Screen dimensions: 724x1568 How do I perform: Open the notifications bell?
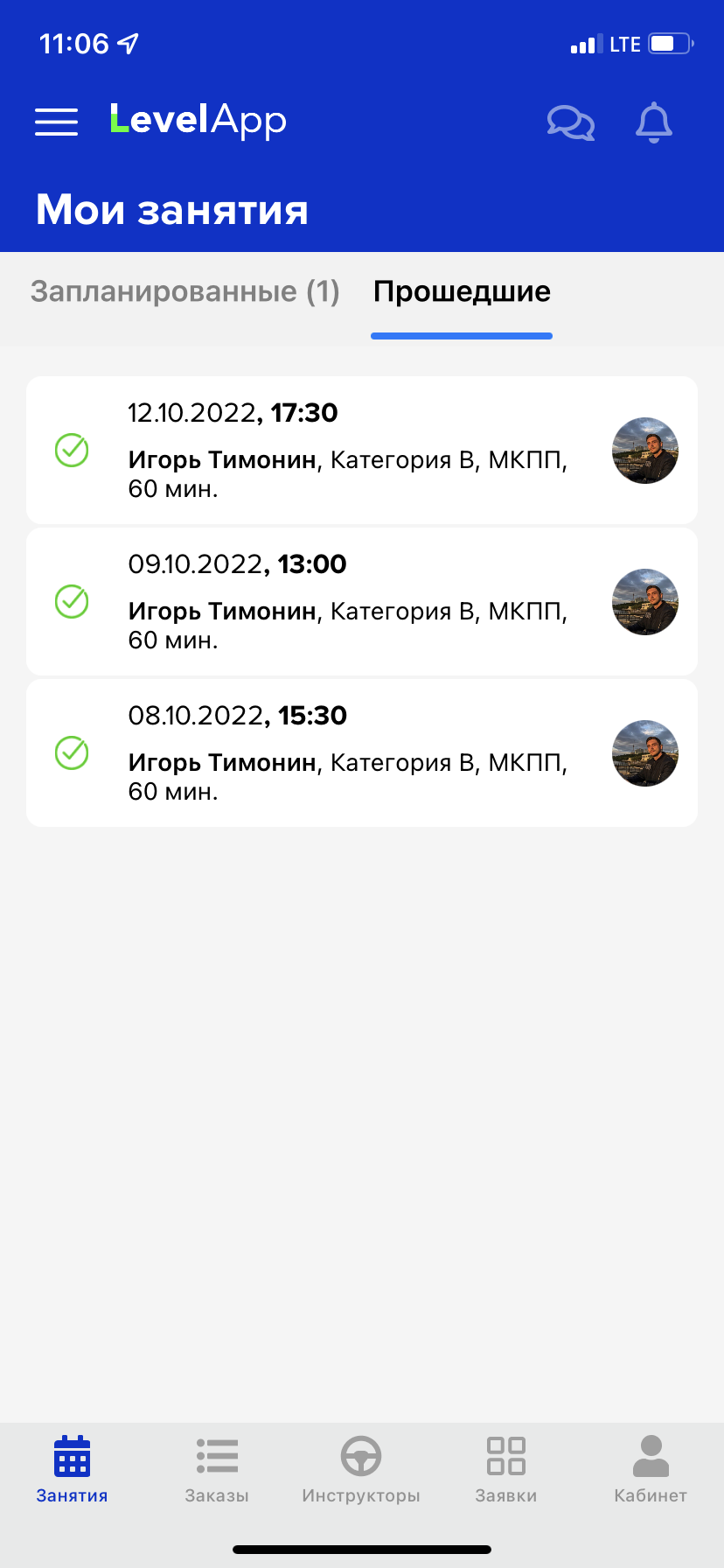[x=653, y=122]
